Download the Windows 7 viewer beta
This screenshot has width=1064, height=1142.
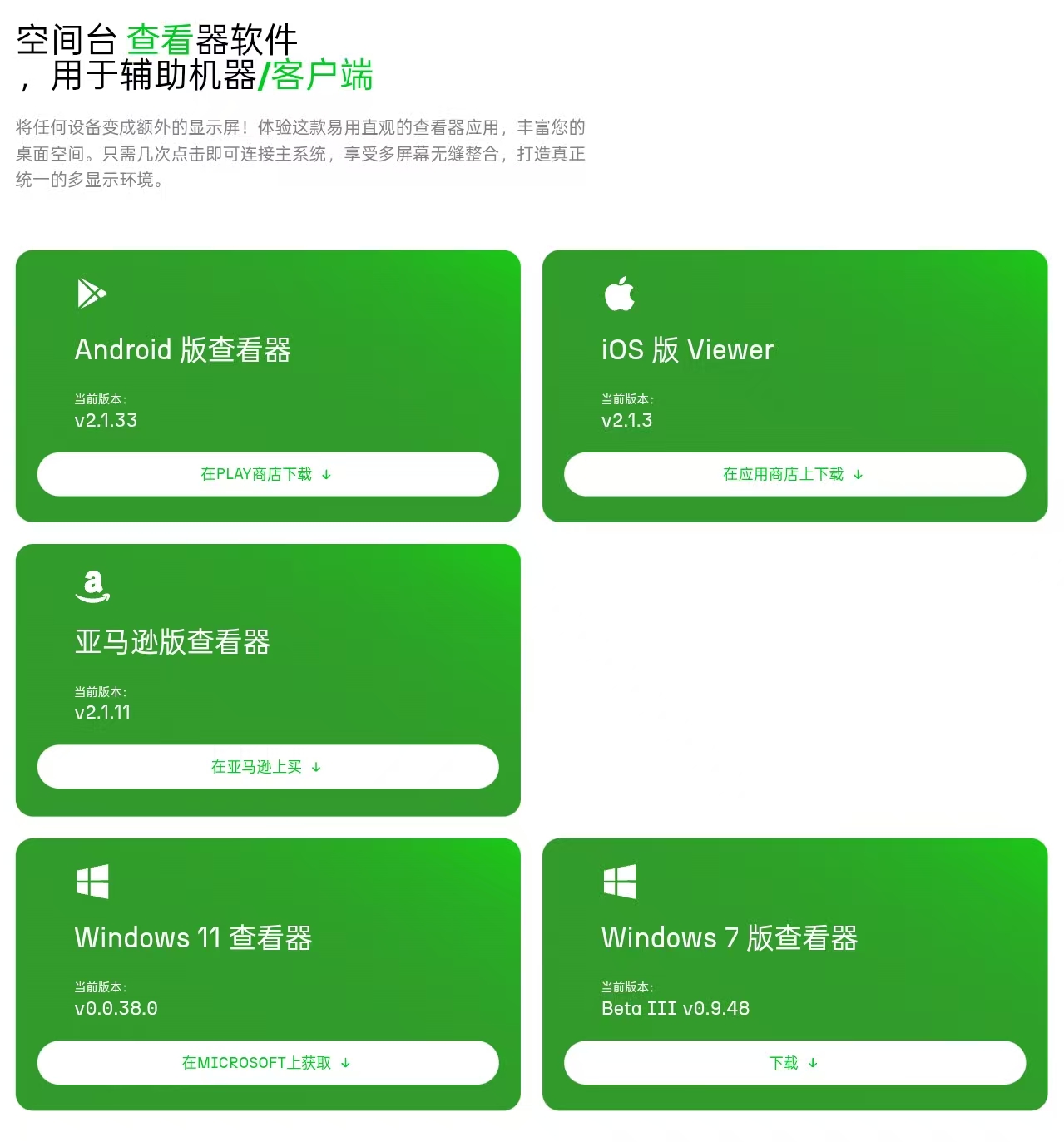click(x=794, y=1062)
